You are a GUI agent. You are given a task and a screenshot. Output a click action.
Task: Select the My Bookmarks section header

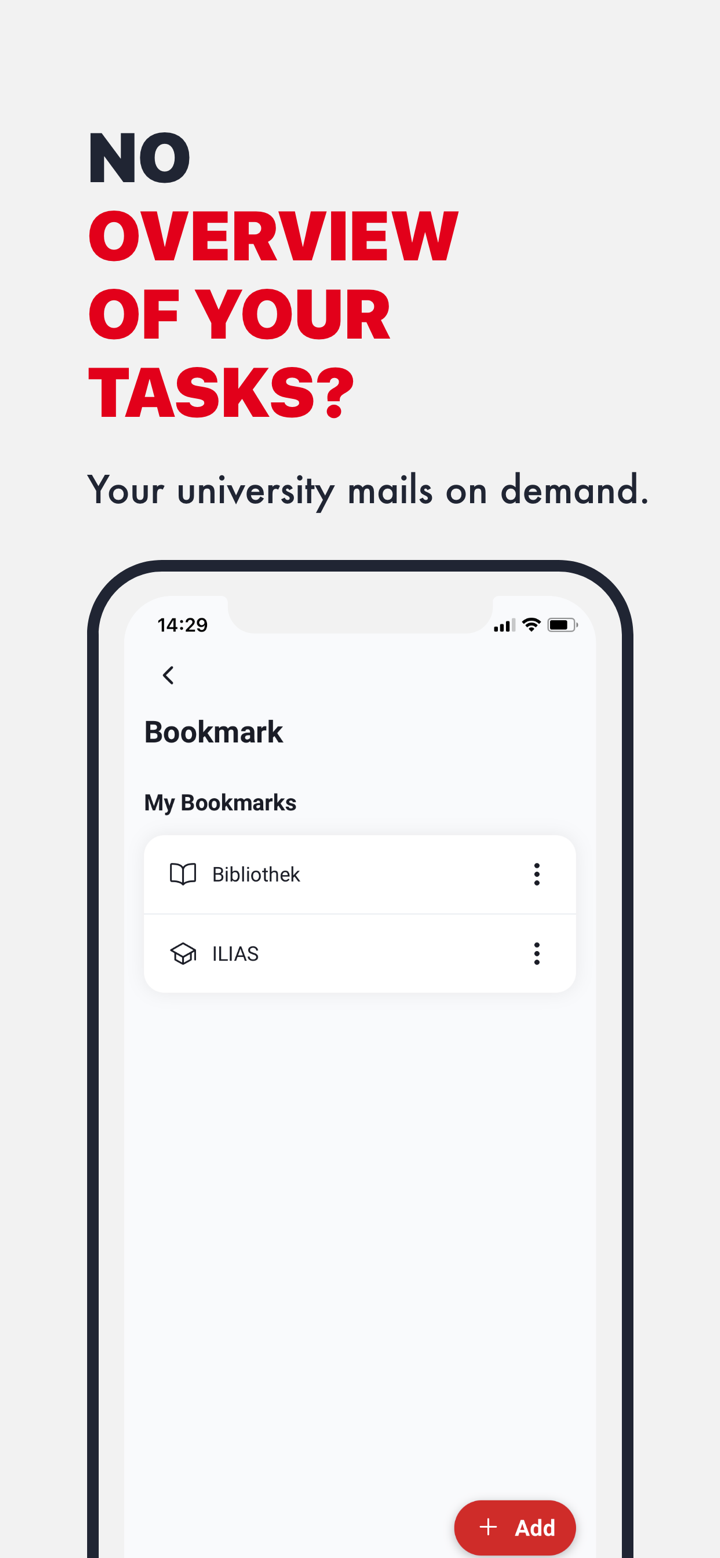click(x=220, y=802)
